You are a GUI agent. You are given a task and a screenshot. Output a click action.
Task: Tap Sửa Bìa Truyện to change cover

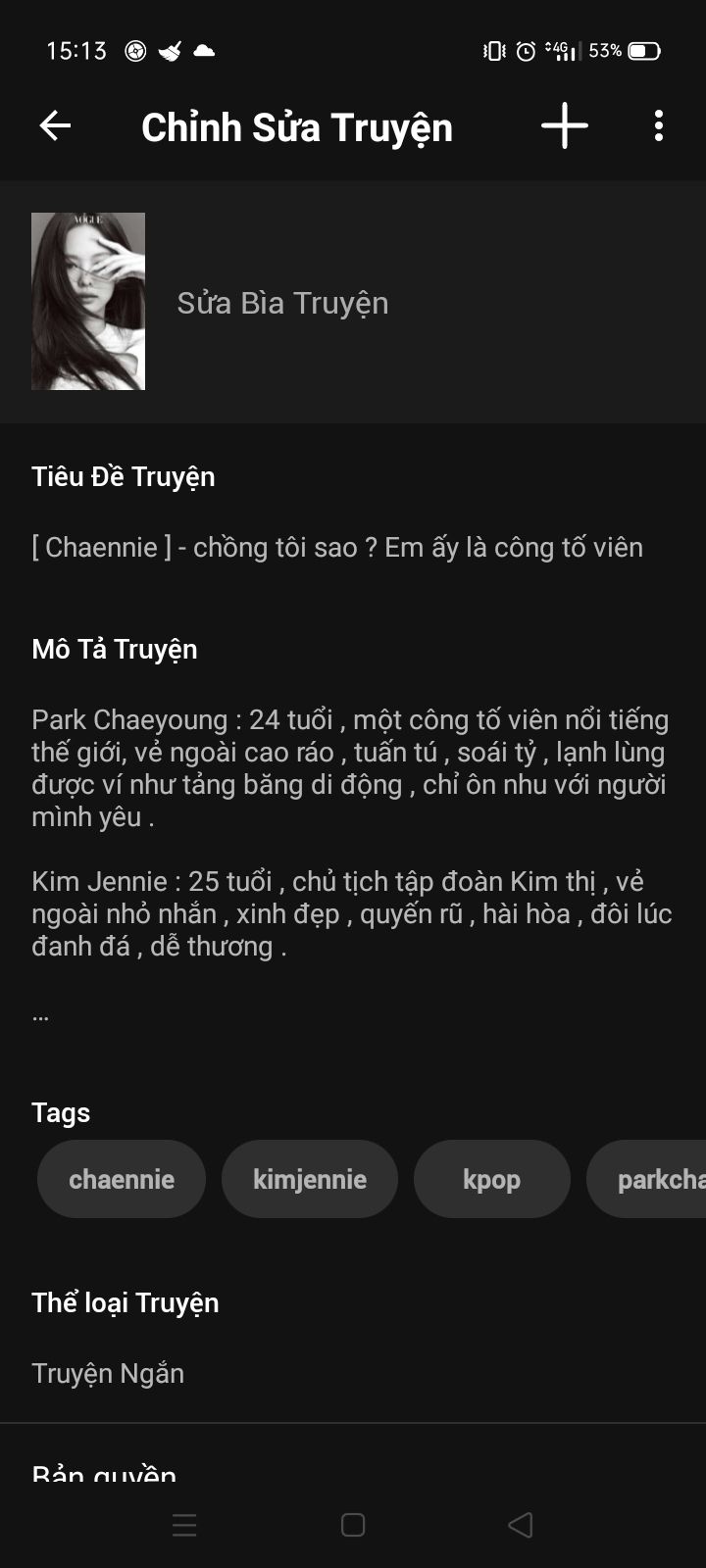click(282, 303)
